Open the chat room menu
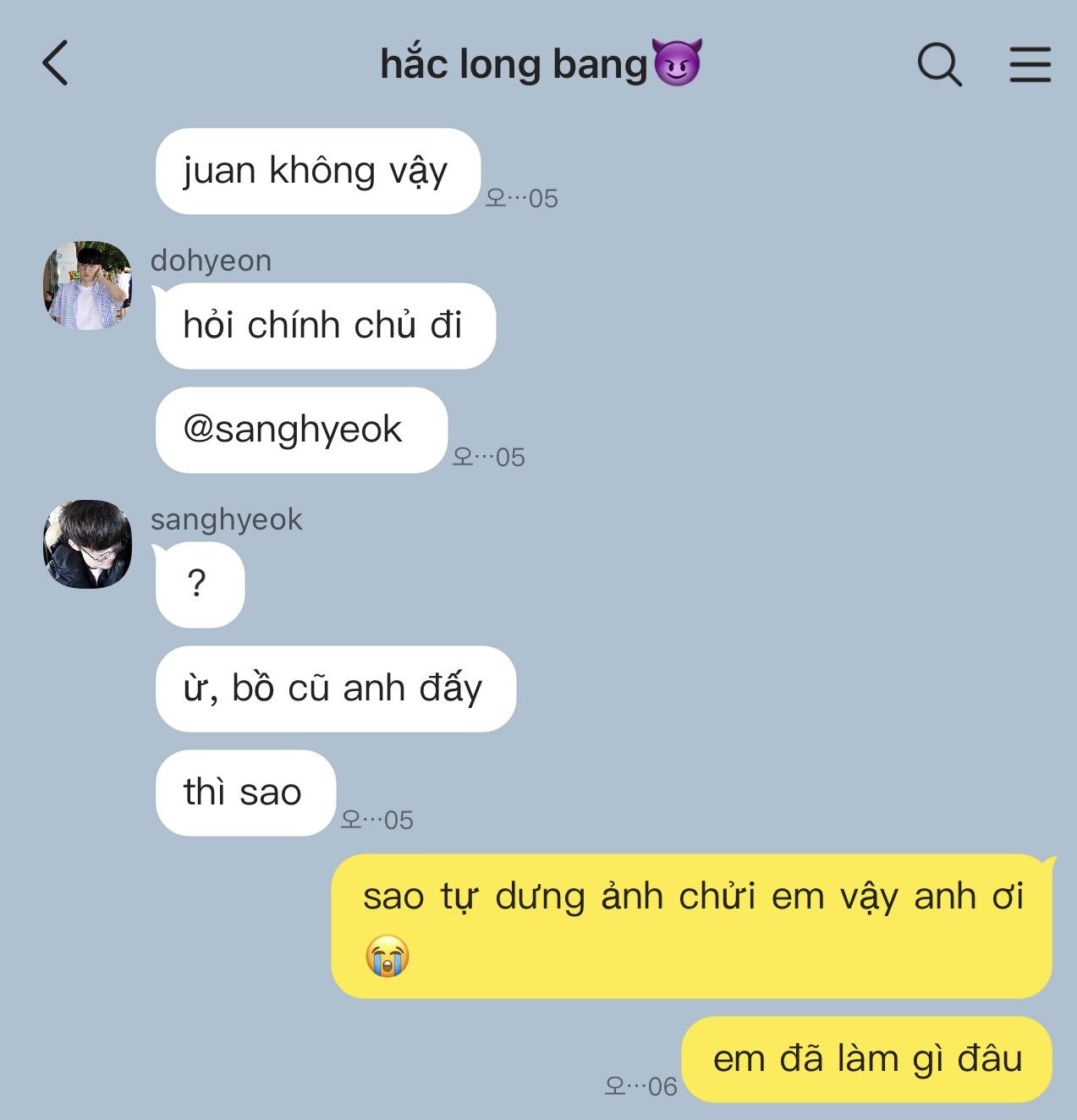This screenshot has width=1077, height=1120. pyautogui.click(x=1030, y=64)
